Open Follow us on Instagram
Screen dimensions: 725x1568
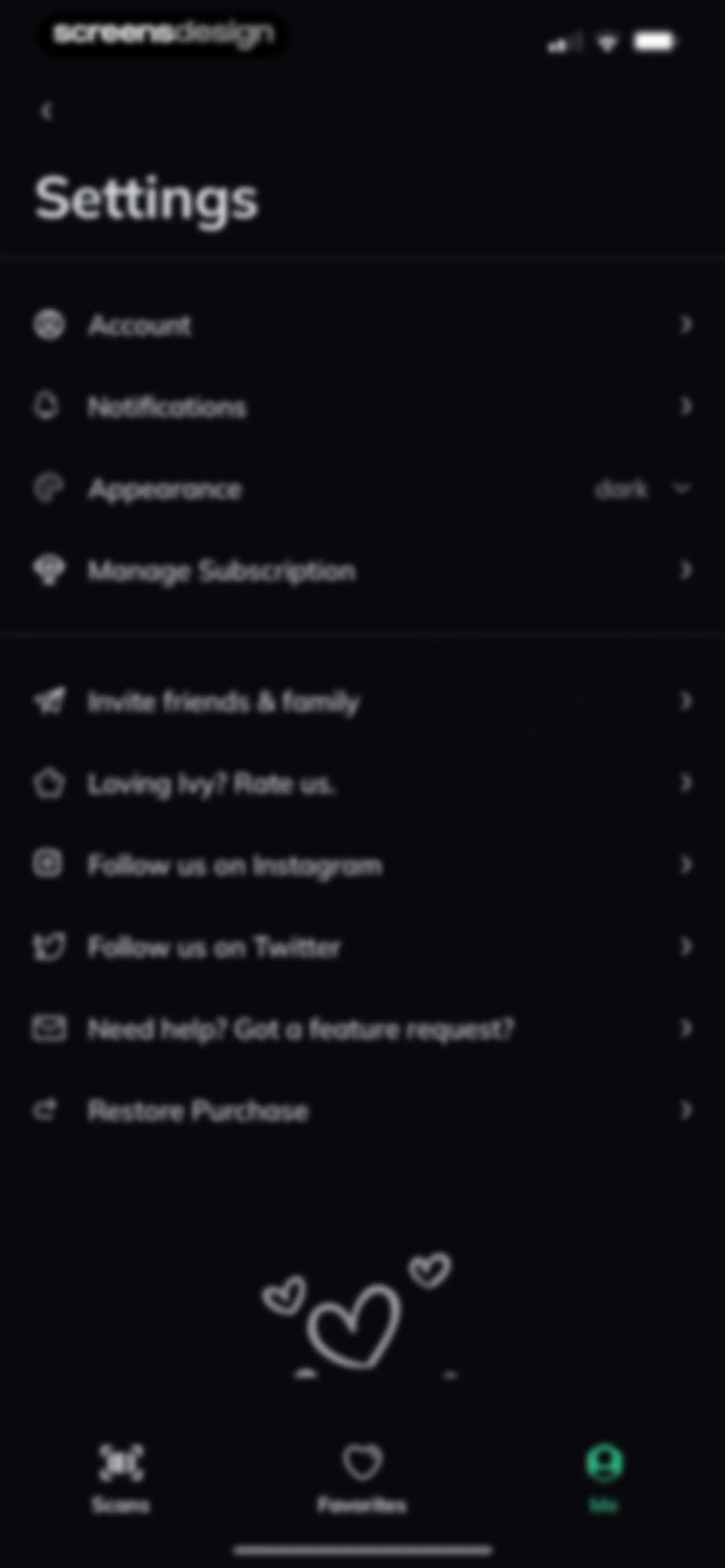tap(362, 865)
